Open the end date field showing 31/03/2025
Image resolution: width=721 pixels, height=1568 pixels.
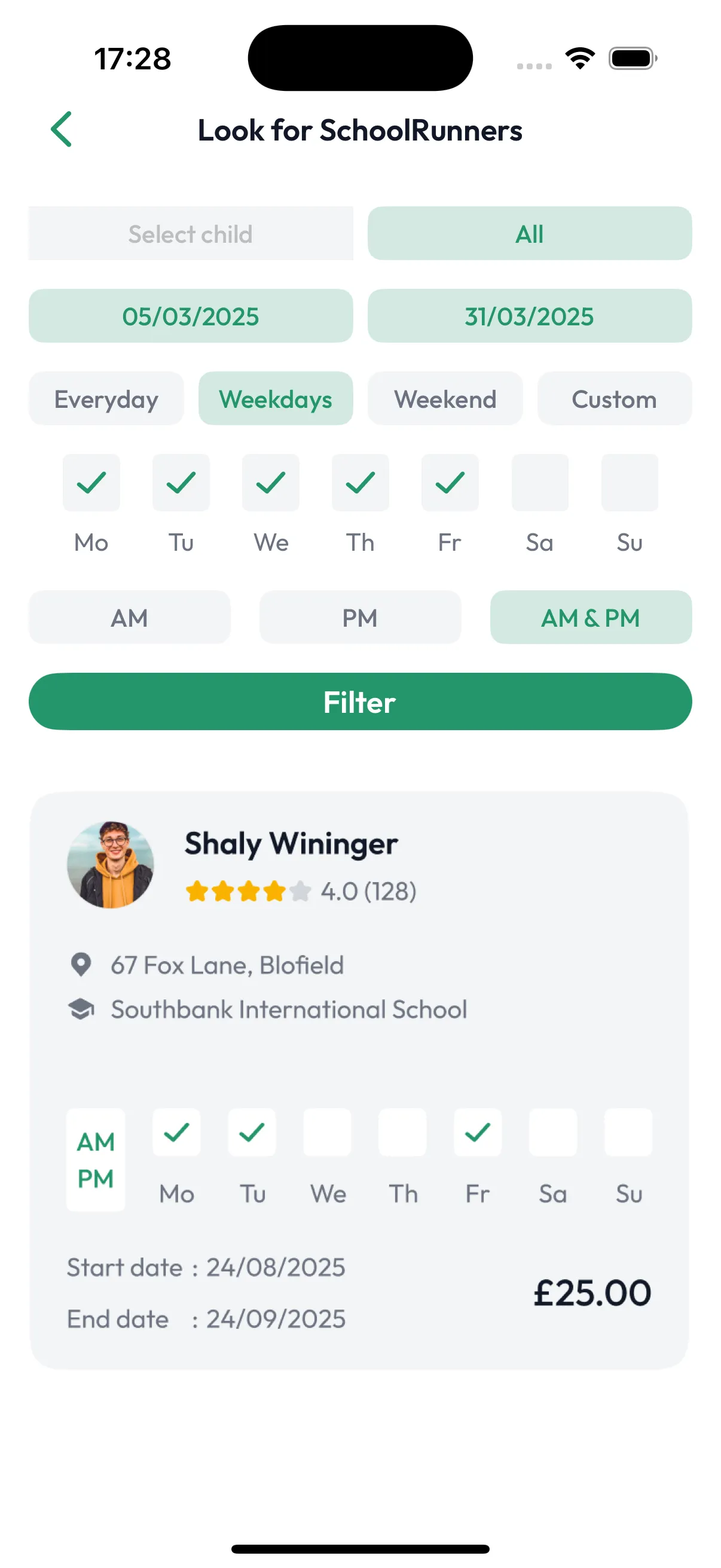click(x=528, y=316)
